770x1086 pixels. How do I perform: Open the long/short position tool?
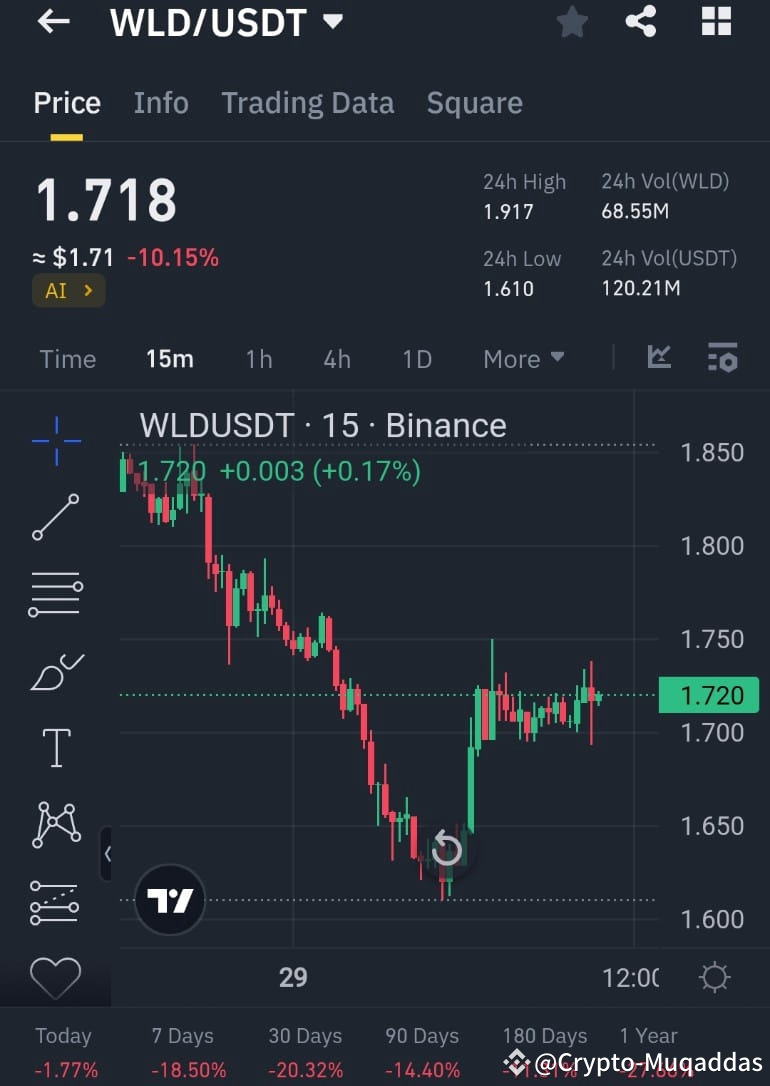coord(55,902)
